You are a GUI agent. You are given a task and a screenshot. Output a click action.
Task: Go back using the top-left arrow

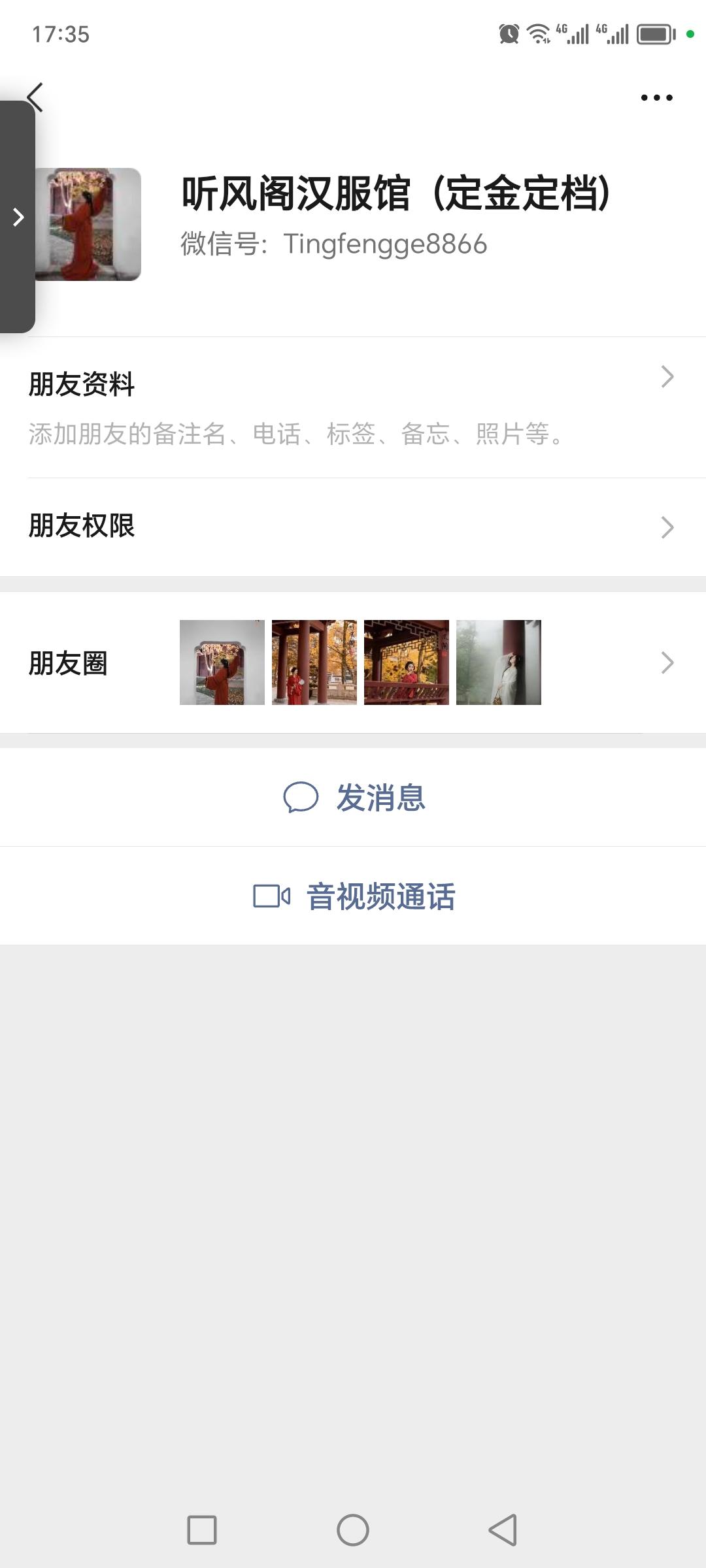point(37,97)
